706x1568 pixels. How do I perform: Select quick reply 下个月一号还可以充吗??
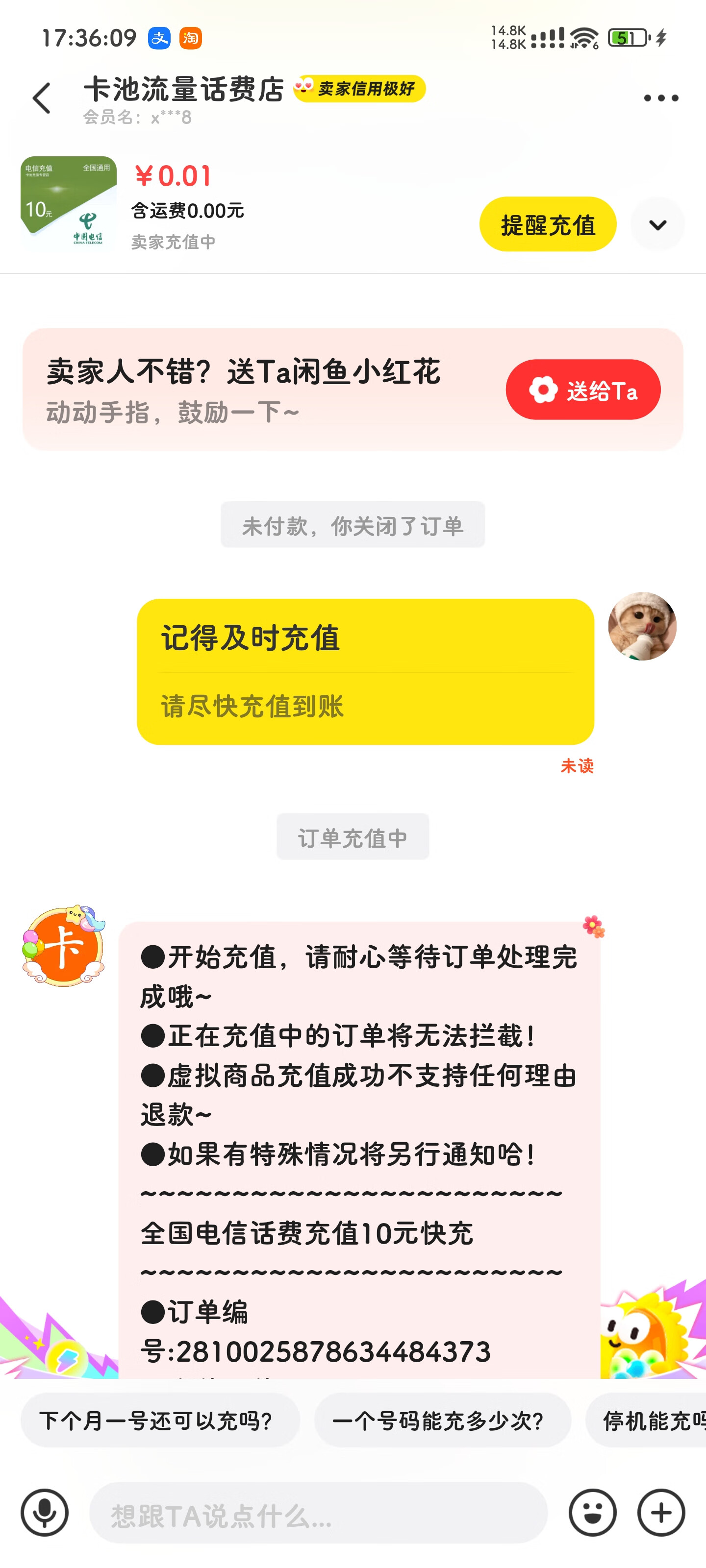click(x=160, y=1421)
